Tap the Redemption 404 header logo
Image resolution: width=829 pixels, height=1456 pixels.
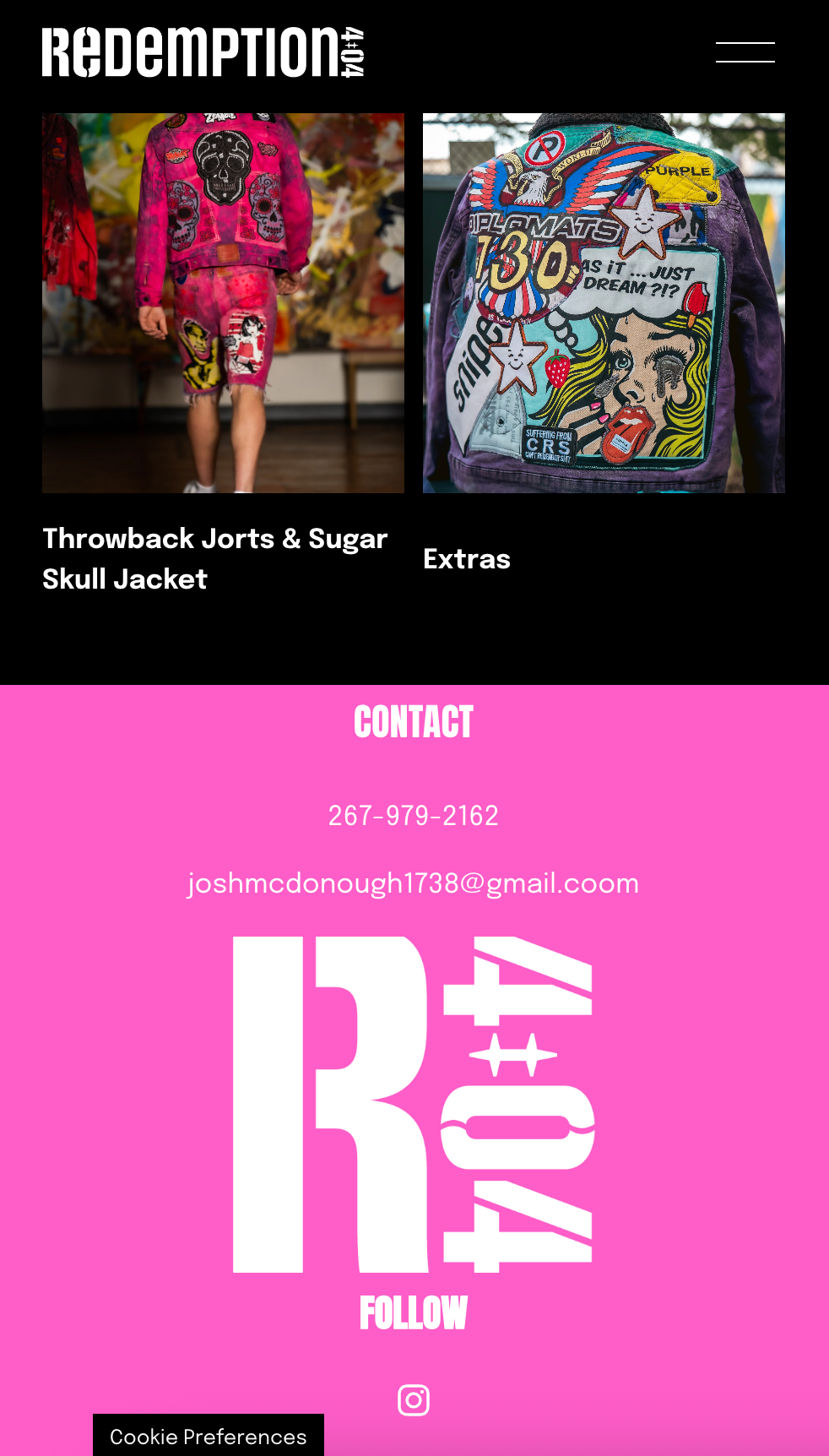[203, 52]
